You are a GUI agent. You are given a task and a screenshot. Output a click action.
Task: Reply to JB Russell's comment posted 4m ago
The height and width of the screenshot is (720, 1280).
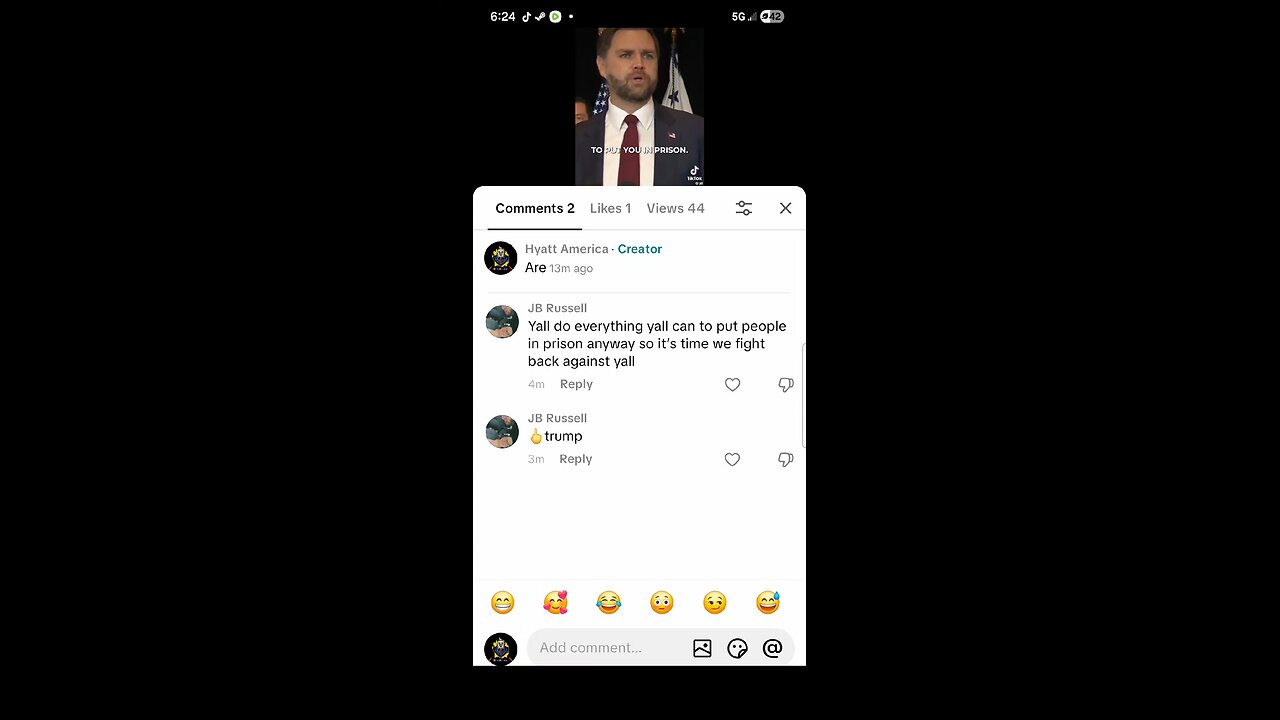[576, 384]
